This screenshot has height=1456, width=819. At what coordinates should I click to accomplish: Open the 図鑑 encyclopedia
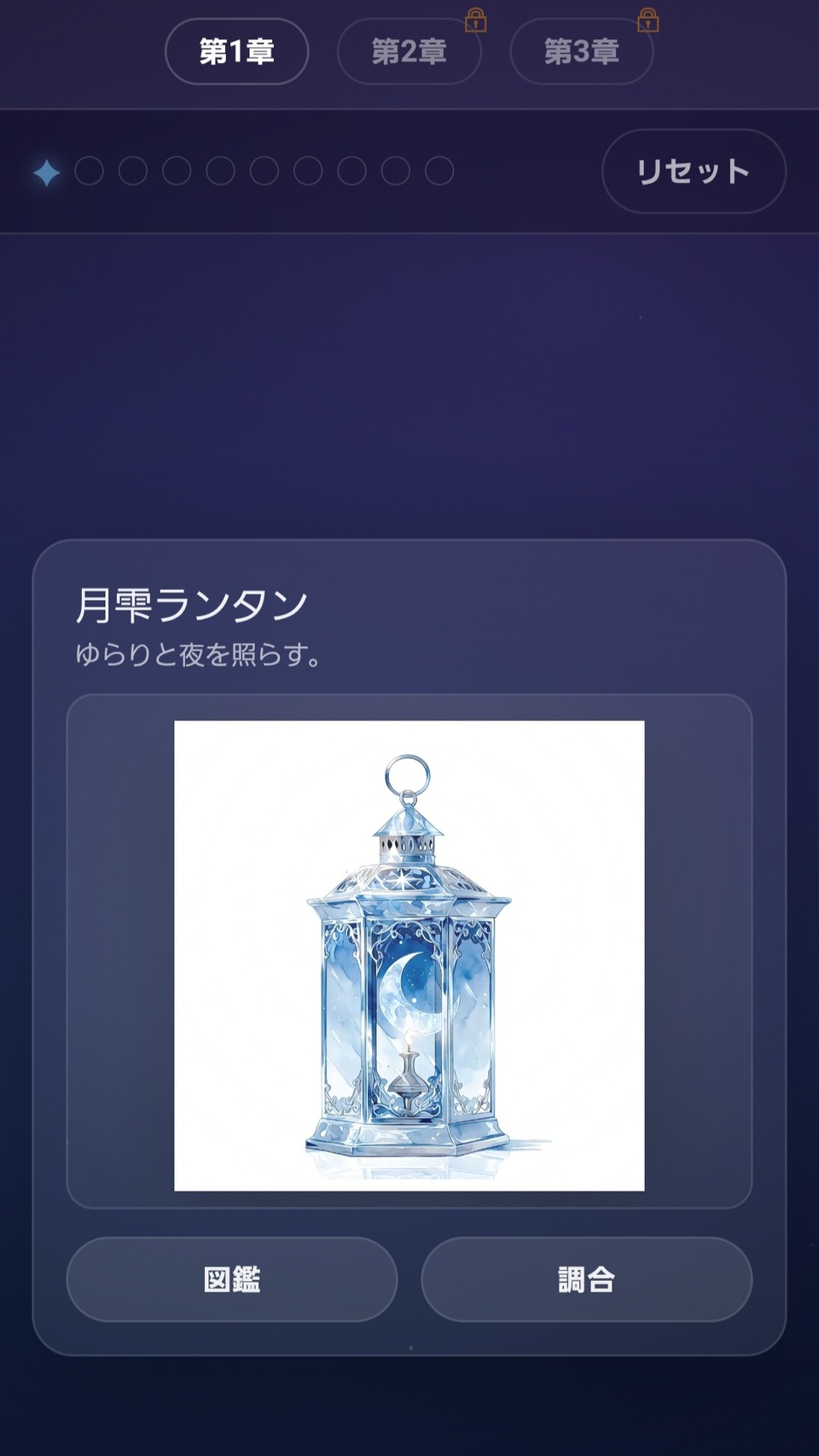[232, 1279]
